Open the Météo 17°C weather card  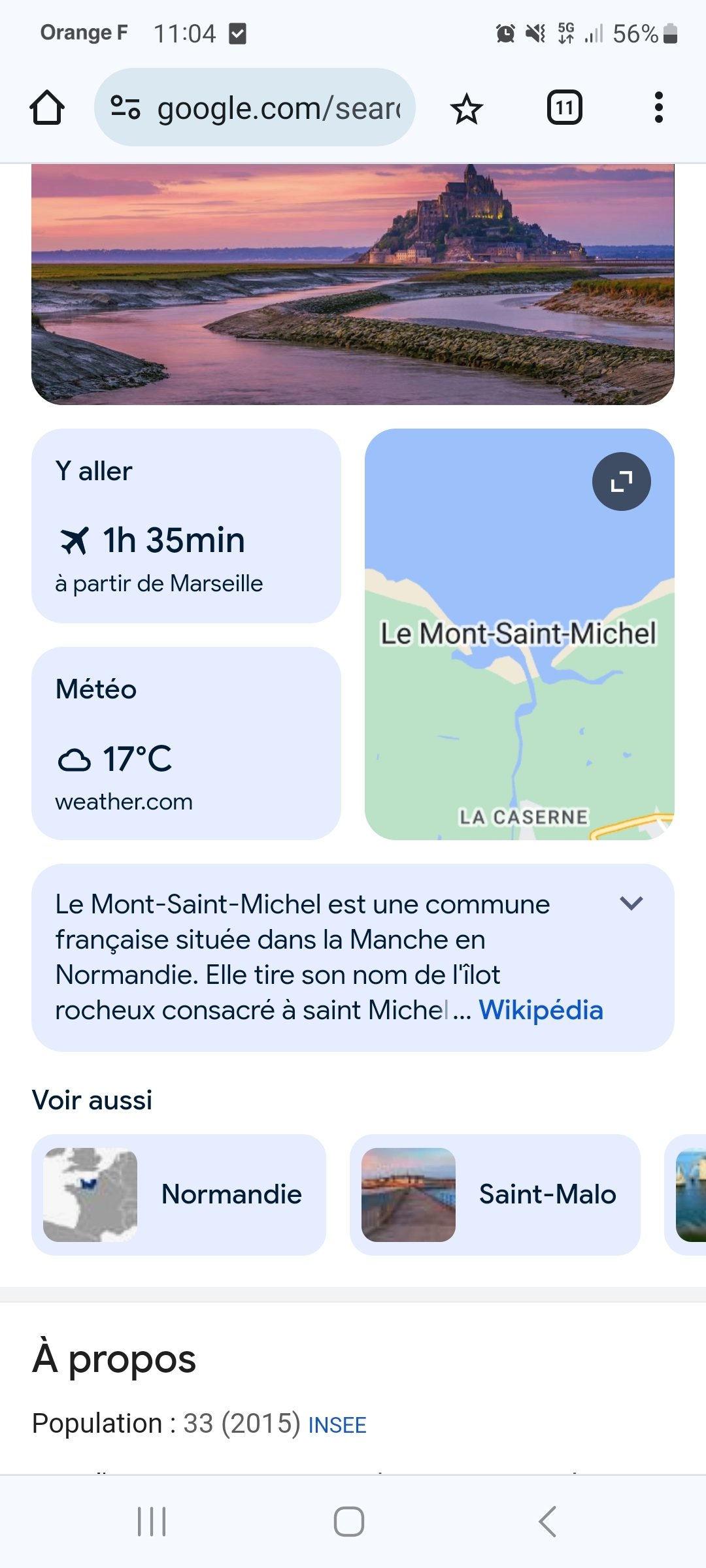[x=186, y=743]
